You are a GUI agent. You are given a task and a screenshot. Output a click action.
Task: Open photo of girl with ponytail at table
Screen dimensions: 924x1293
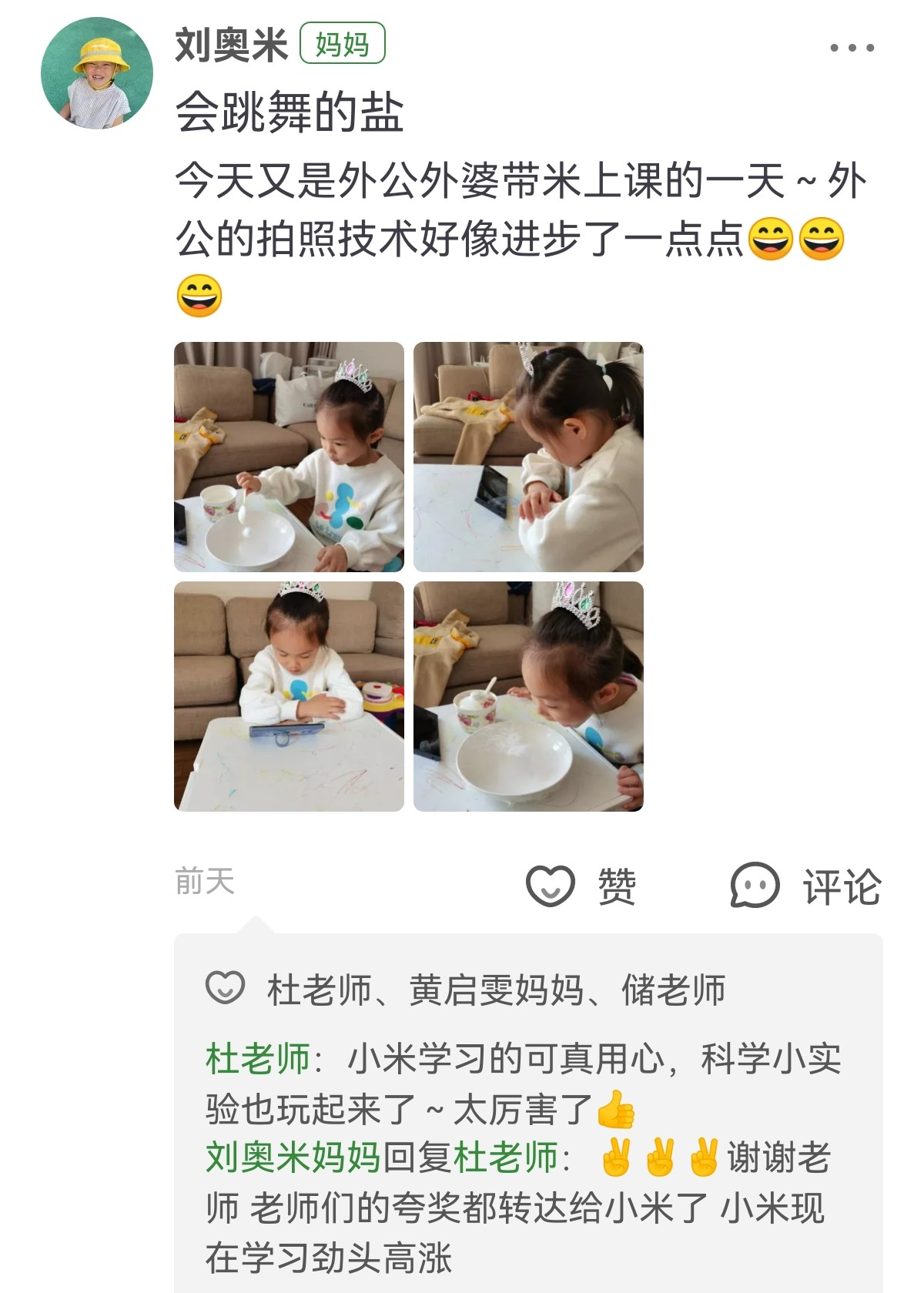pos(528,457)
